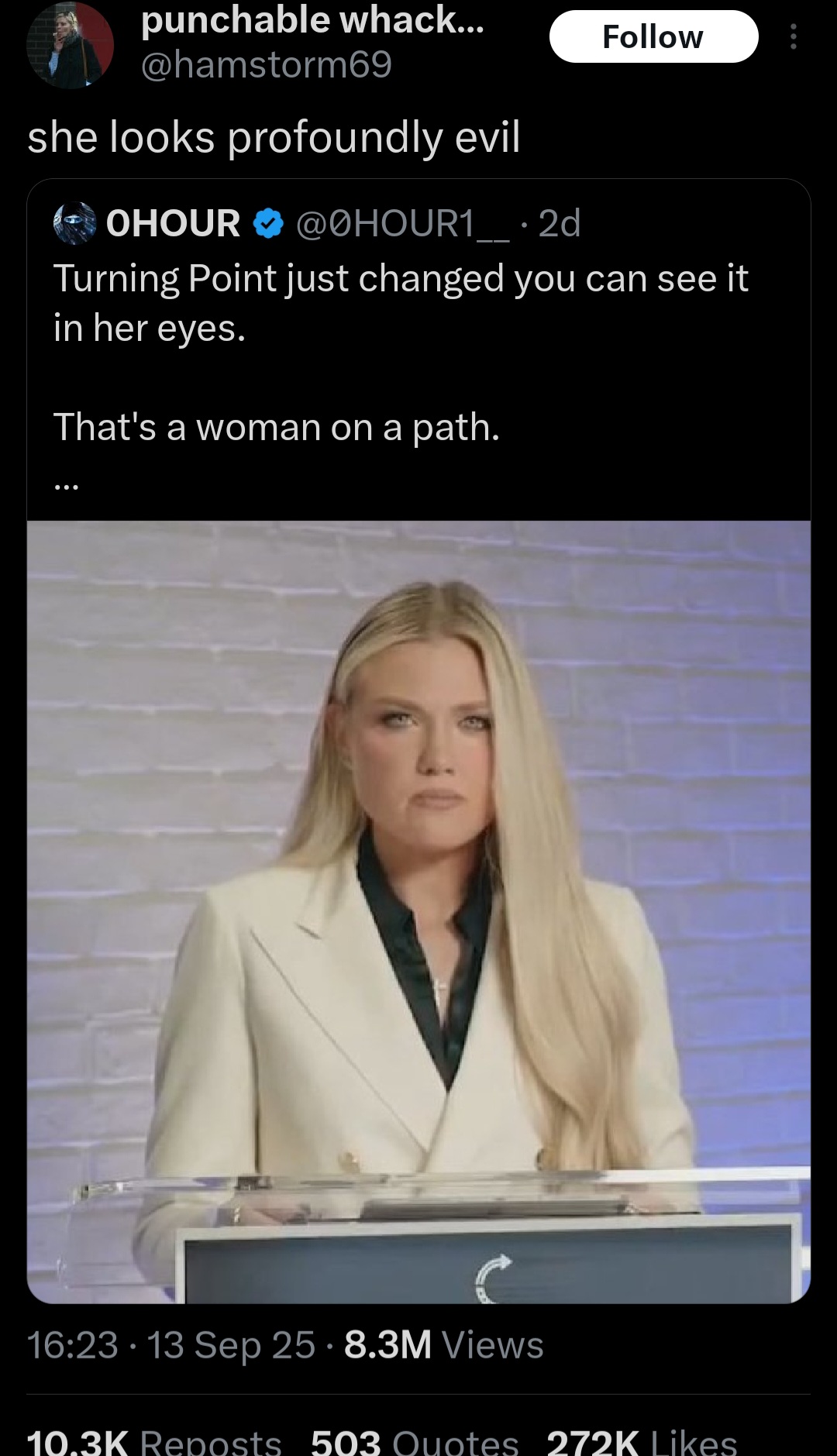Open the punchable whack... profile name
Image resolution: width=837 pixels, height=1456 pixels.
(312, 20)
